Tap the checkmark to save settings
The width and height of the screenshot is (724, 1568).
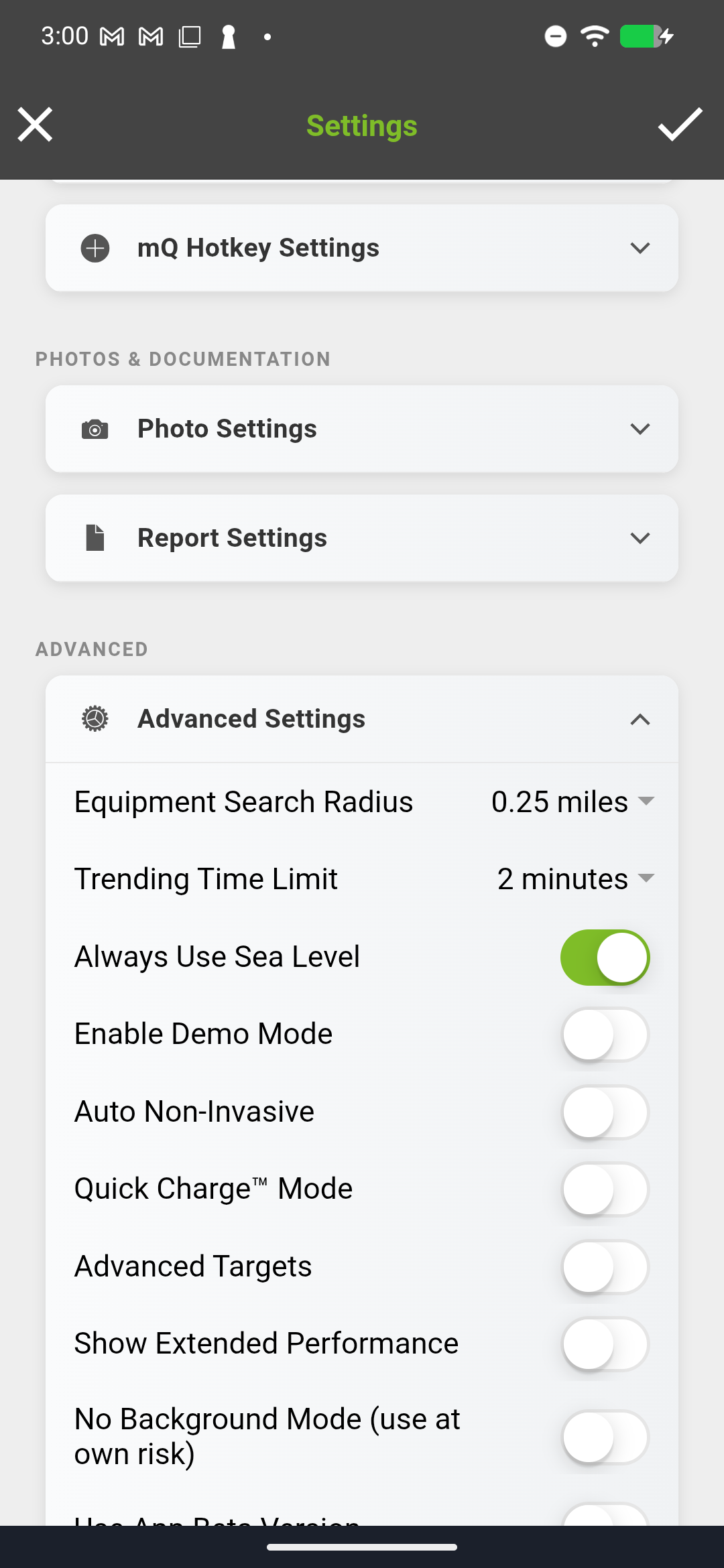[x=680, y=125]
